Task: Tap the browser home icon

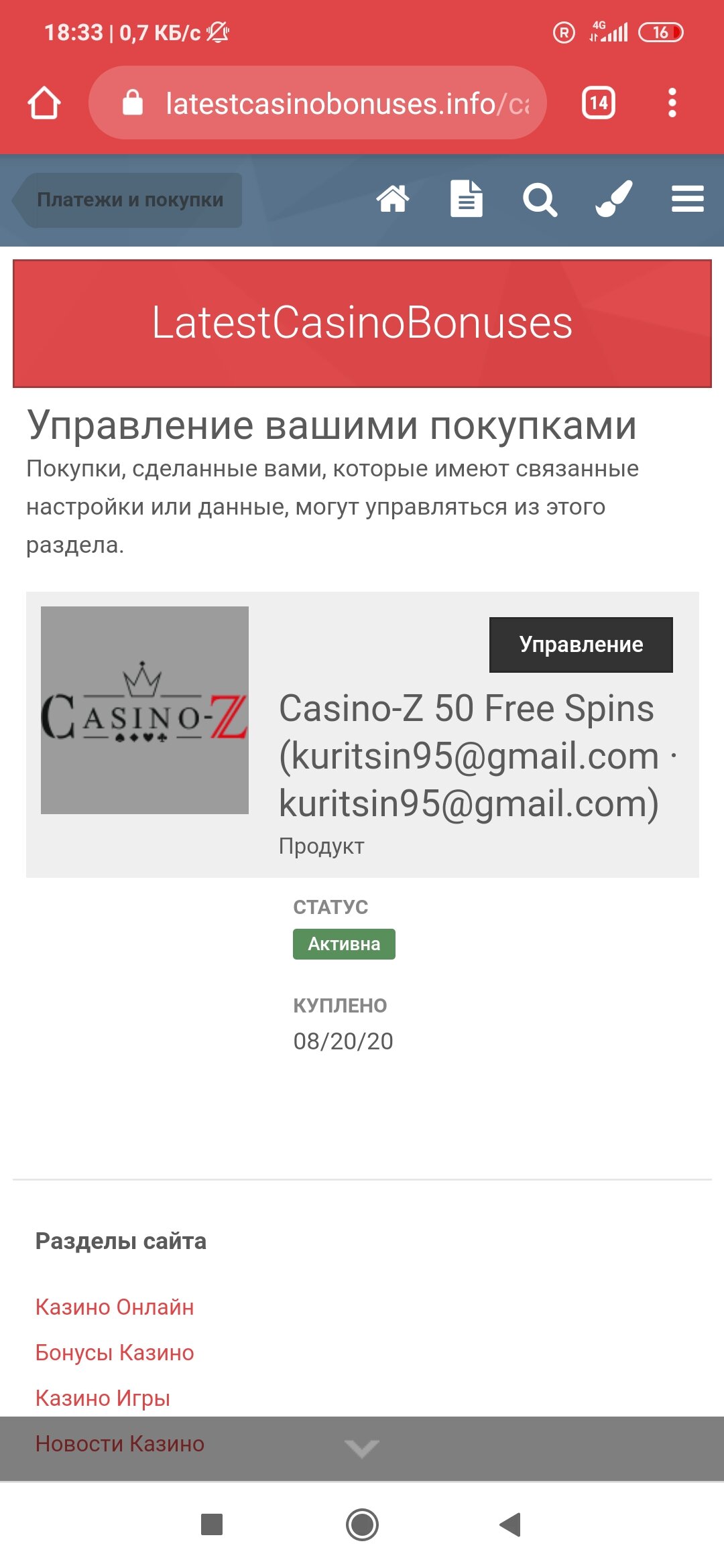Action: pyautogui.click(x=44, y=103)
